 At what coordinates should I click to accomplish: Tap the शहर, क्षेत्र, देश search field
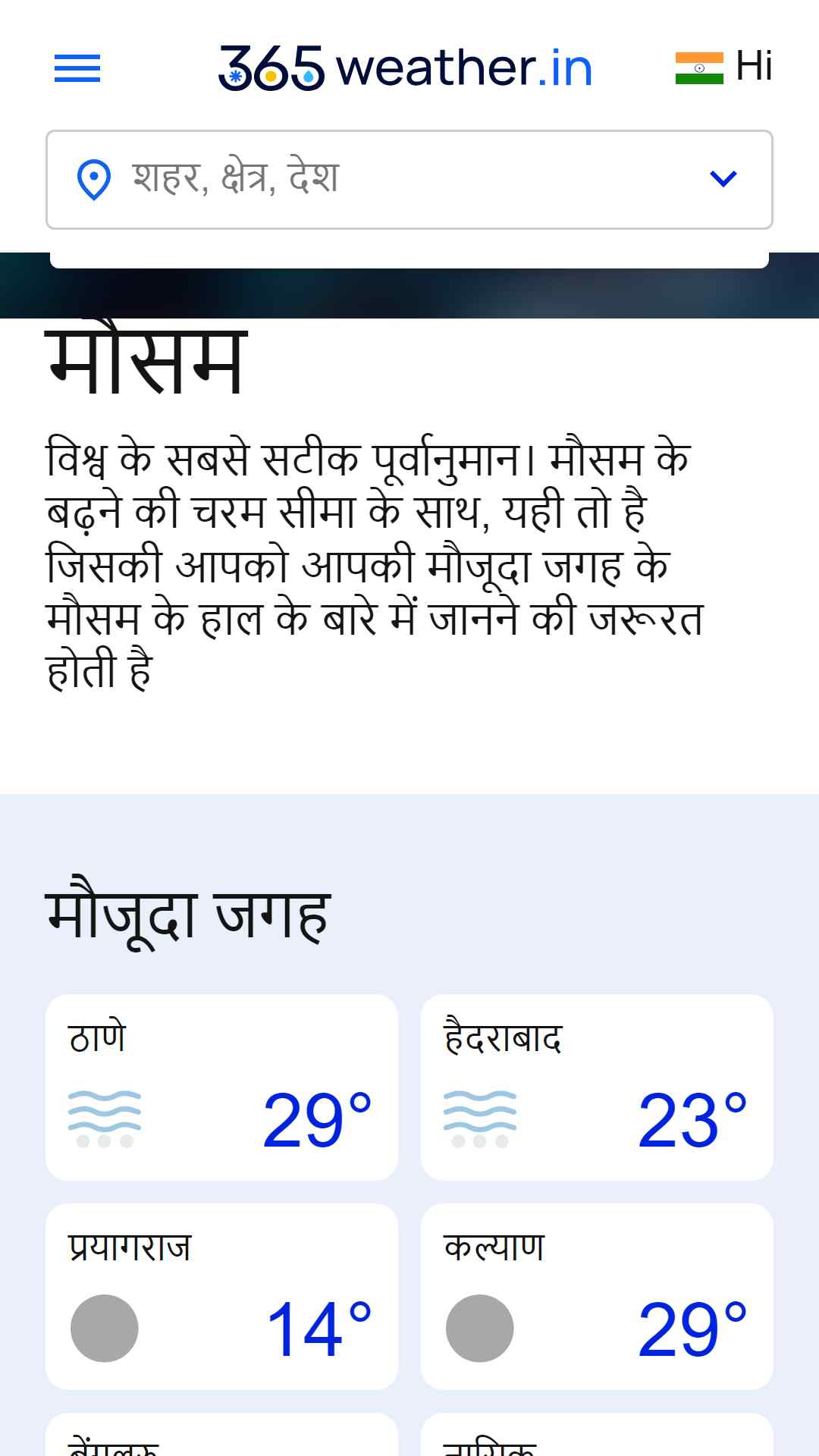[x=394, y=179]
